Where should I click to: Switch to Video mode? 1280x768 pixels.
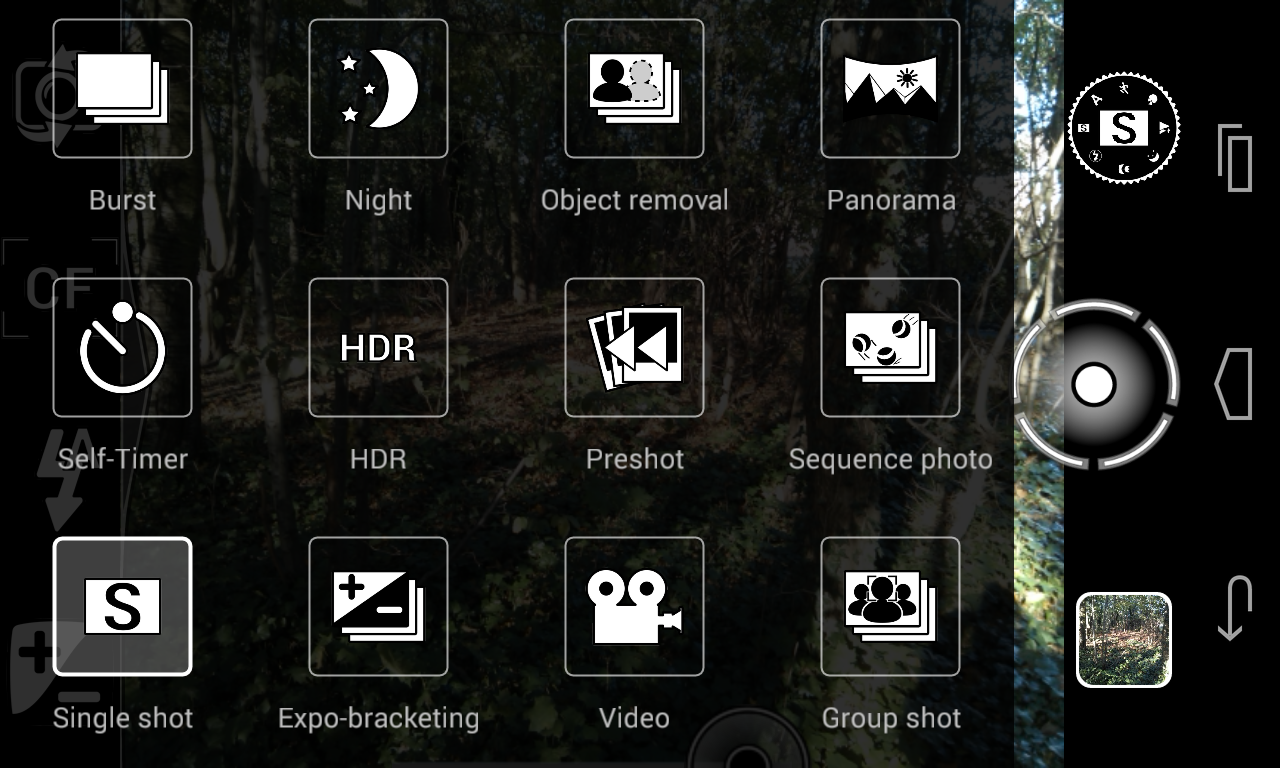pyautogui.click(x=634, y=607)
